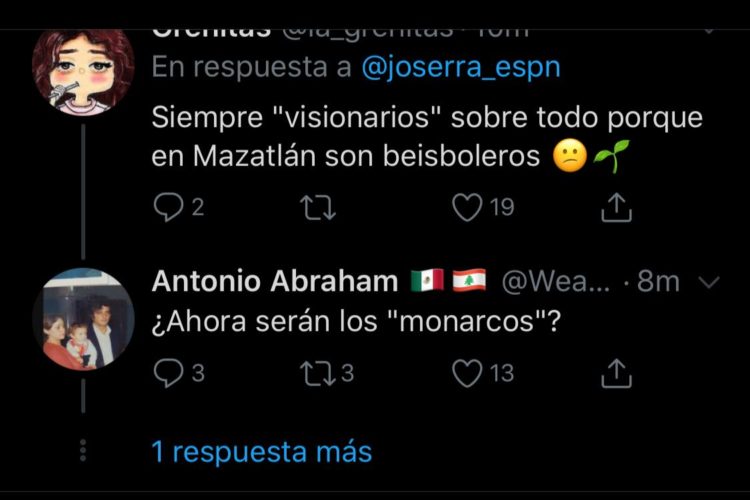This screenshot has height=500, width=750.
Task: Share the "visionarios" tweet
Action: 617,208
